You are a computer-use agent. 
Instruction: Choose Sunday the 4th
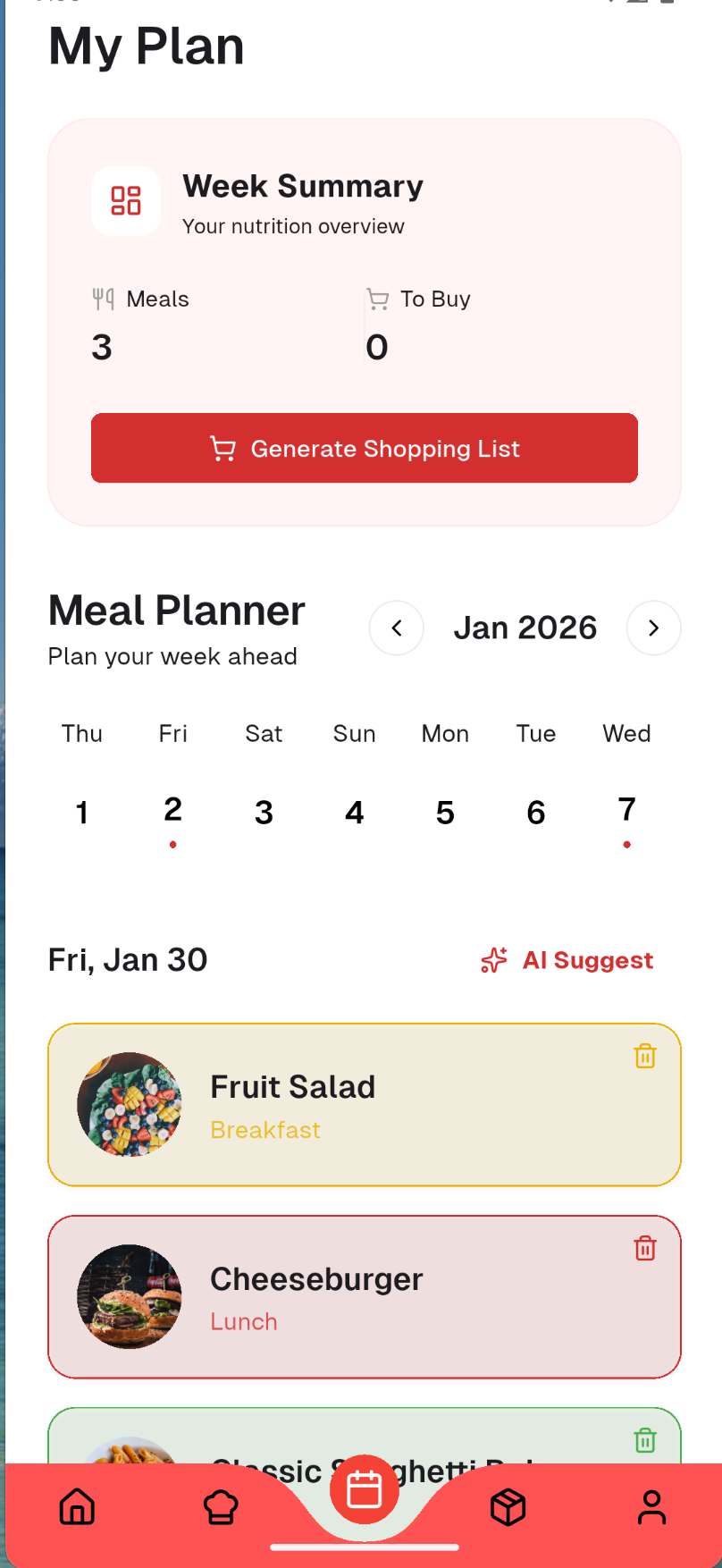(x=355, y=812)
